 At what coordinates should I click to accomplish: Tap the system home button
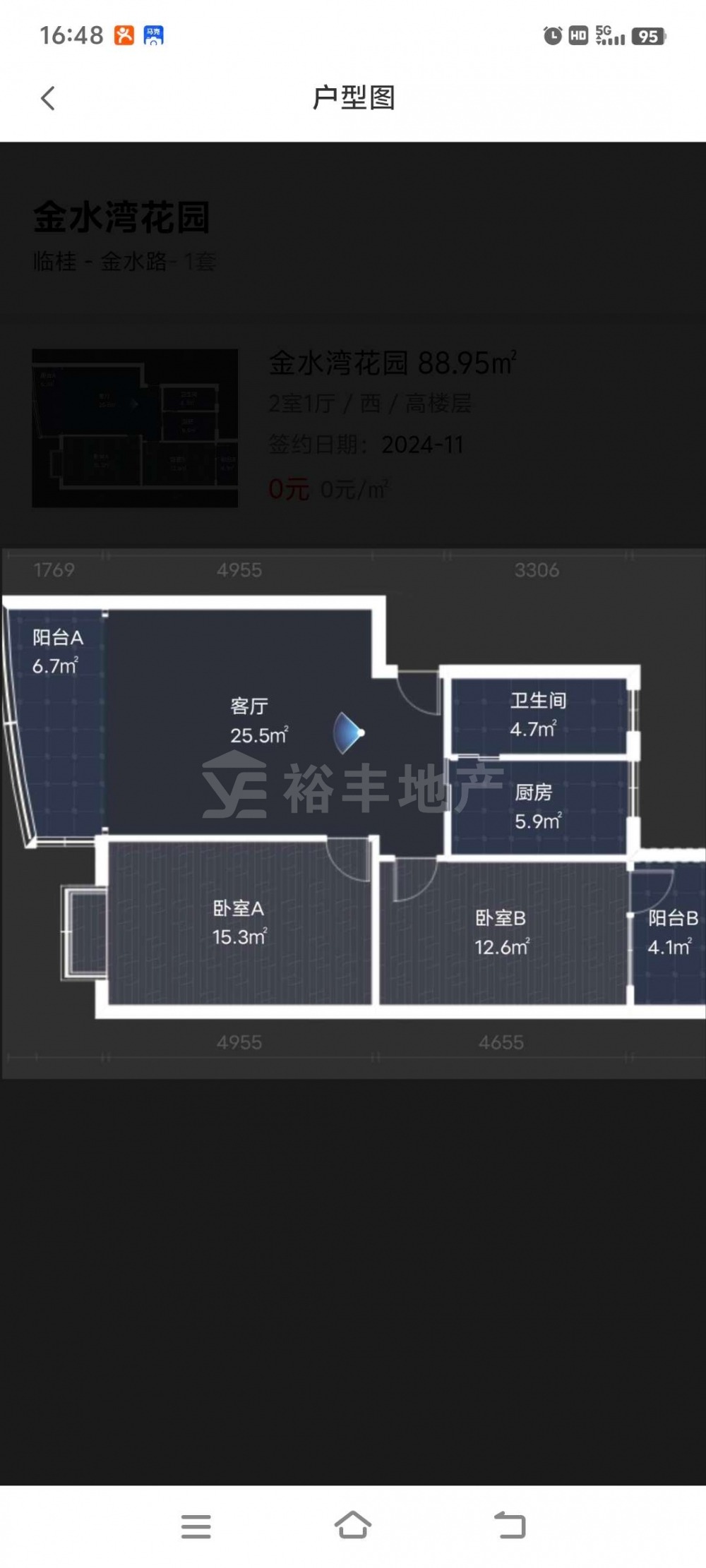click(x=352, y=1525)
